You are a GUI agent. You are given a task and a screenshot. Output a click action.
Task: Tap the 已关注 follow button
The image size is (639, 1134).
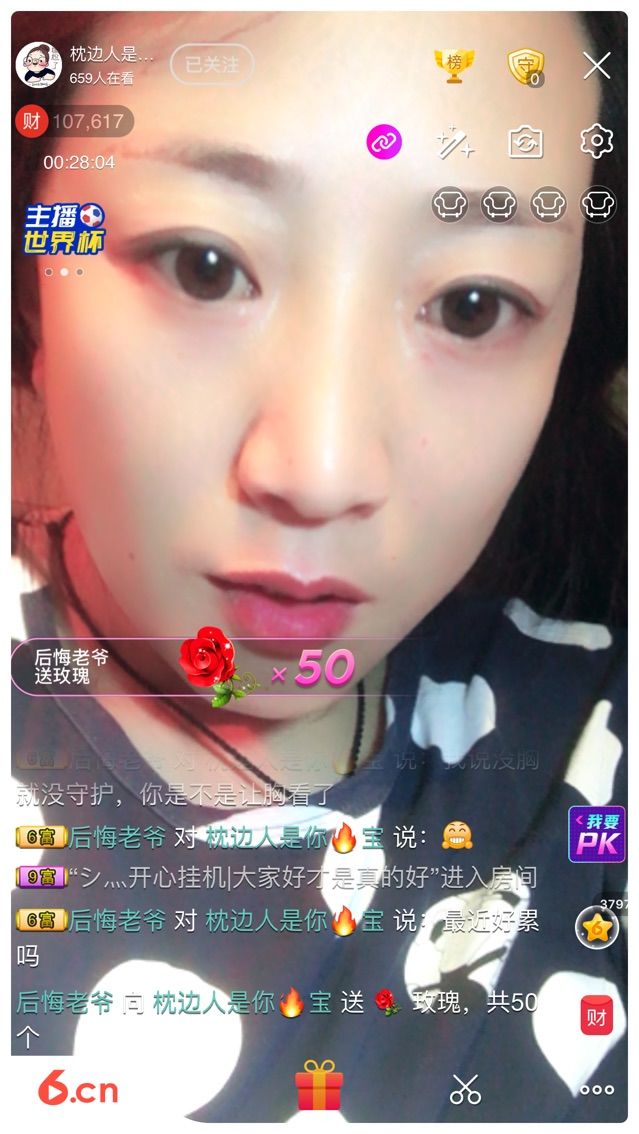(212, 65)
